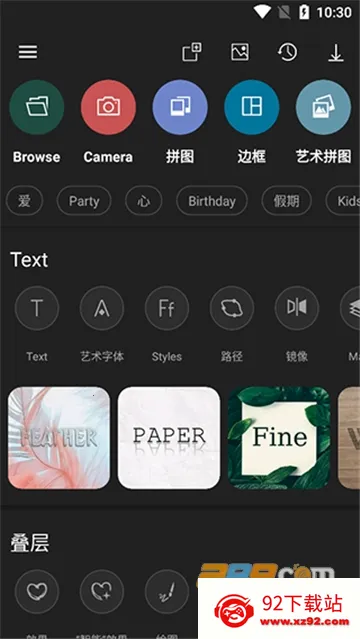Select the Birthday chip
The width and height of the screenshot is (360, 639).
212,201
